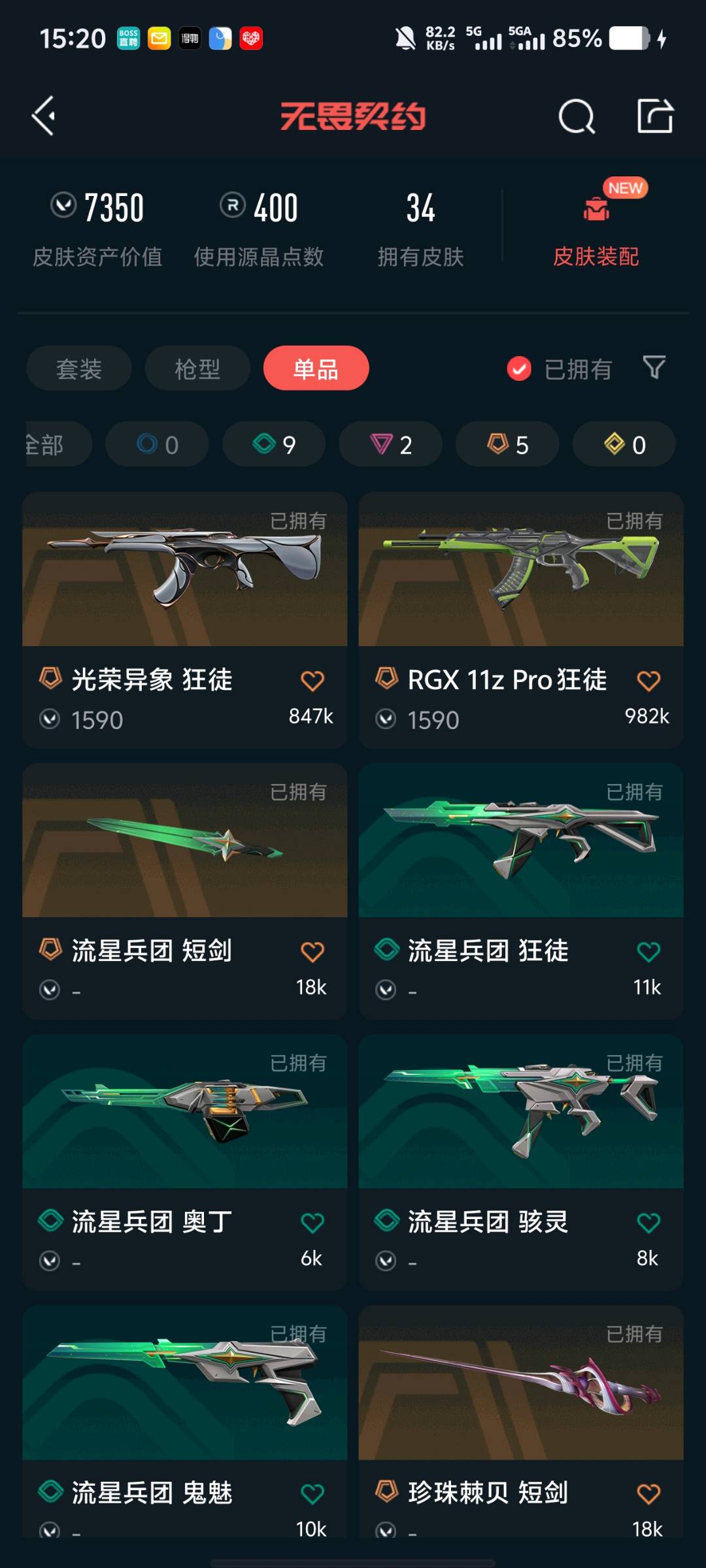The width and height of the screenshot is (706, 1568).
Task: Switch to the 枪型 tab
Action: point(197,368)
